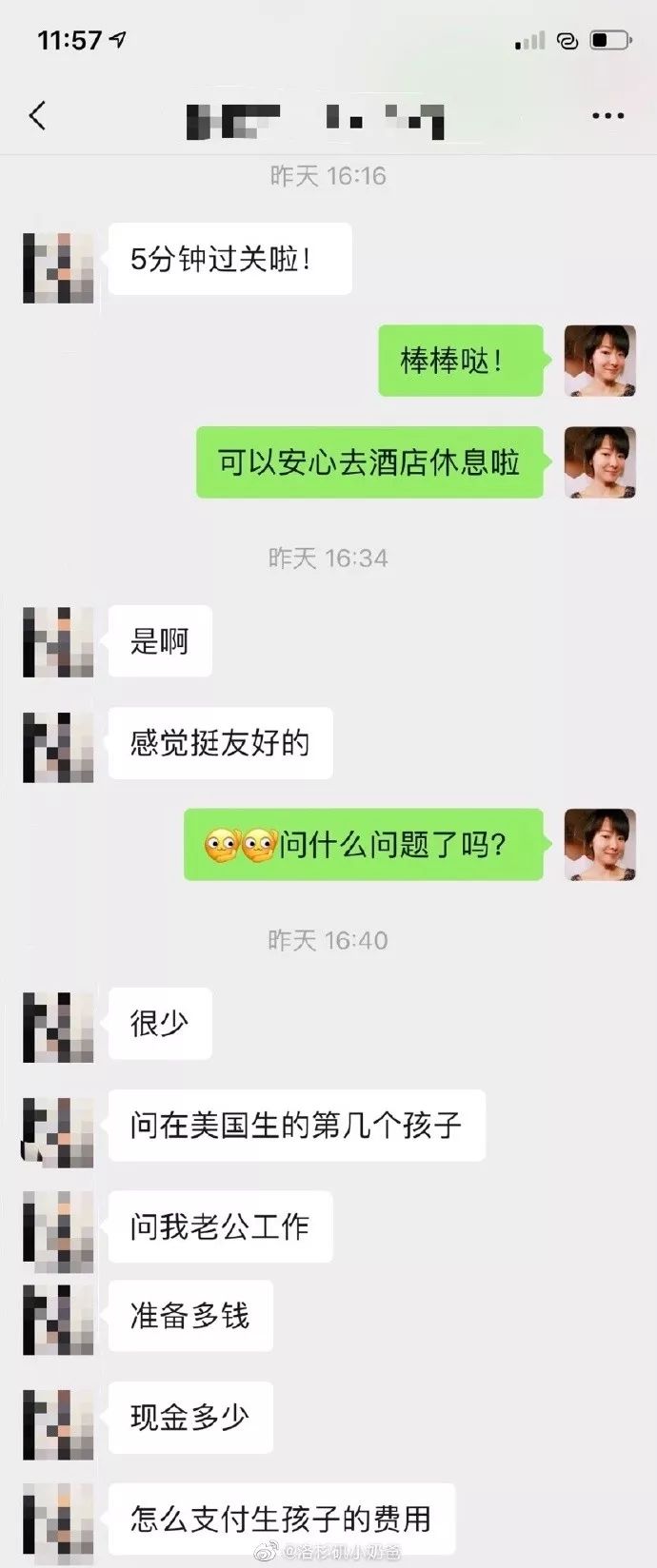Open avatar next to 问什么问题了吗? message
The width and height of the screenshot is (657, 1568).
coord(600,845)
